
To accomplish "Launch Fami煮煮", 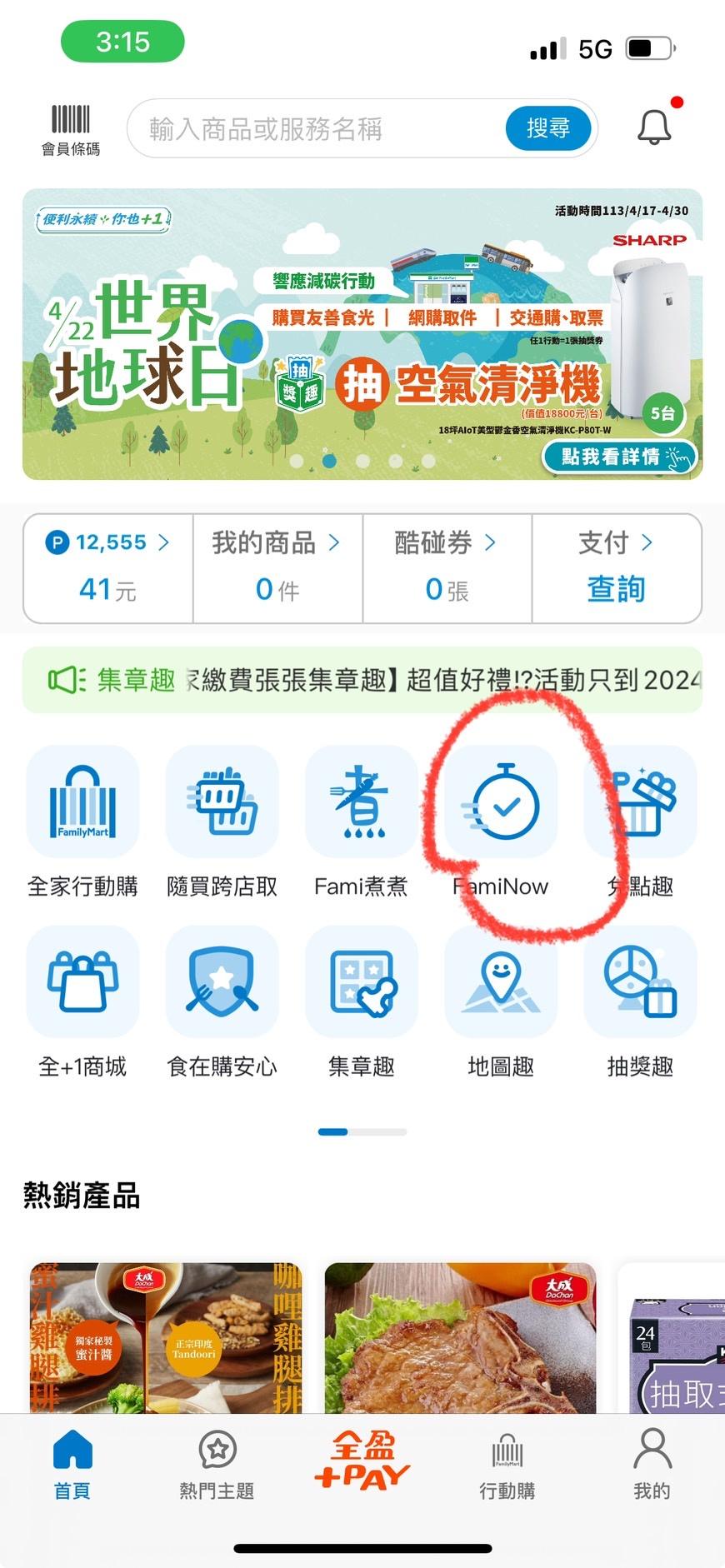I will pyautogui.click(x=361, y=820).
